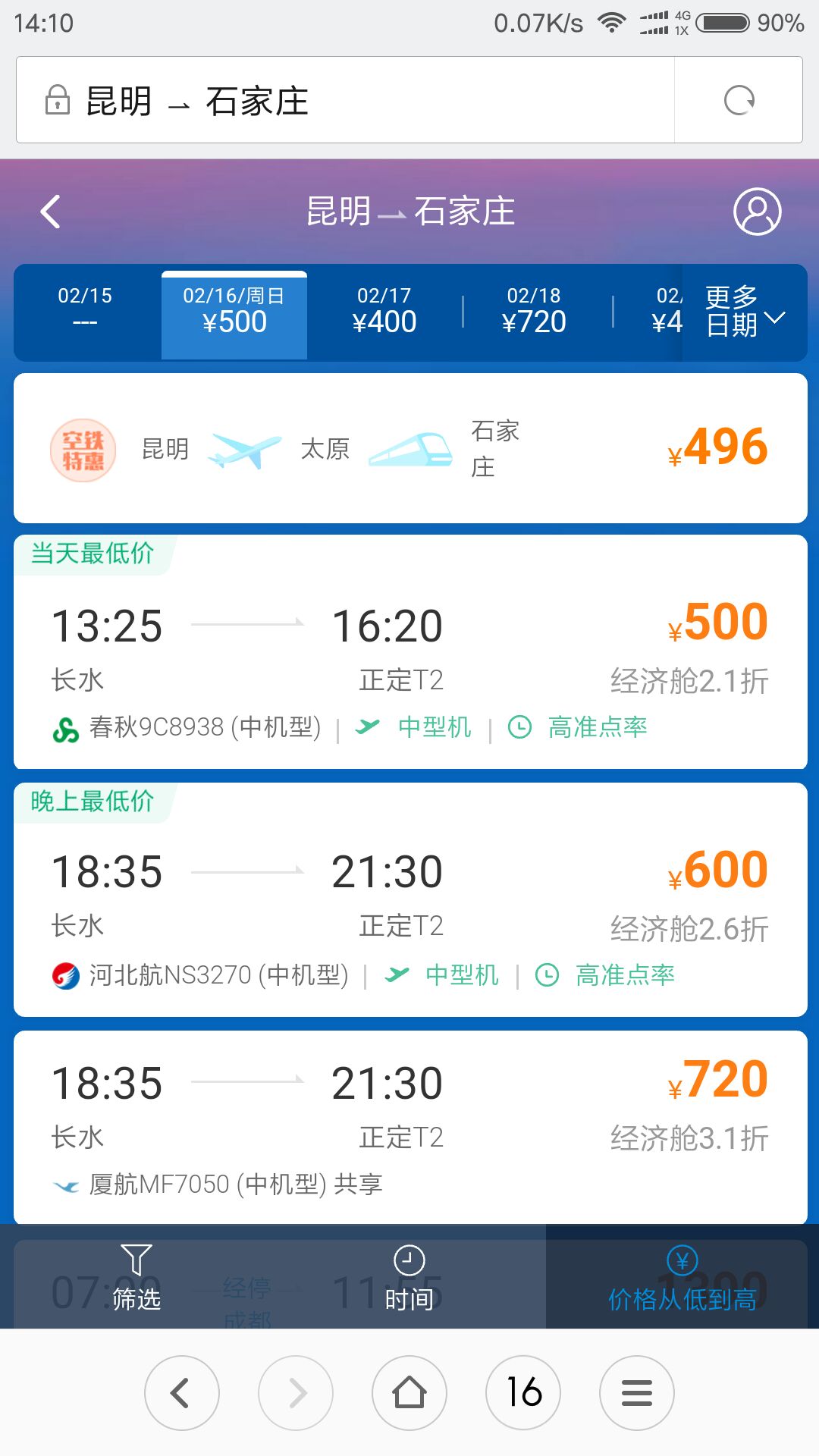The height and width of the screenshot is (1456, 819).
Task: Open the browser hamburger menu
Action: click(637, 1393)
